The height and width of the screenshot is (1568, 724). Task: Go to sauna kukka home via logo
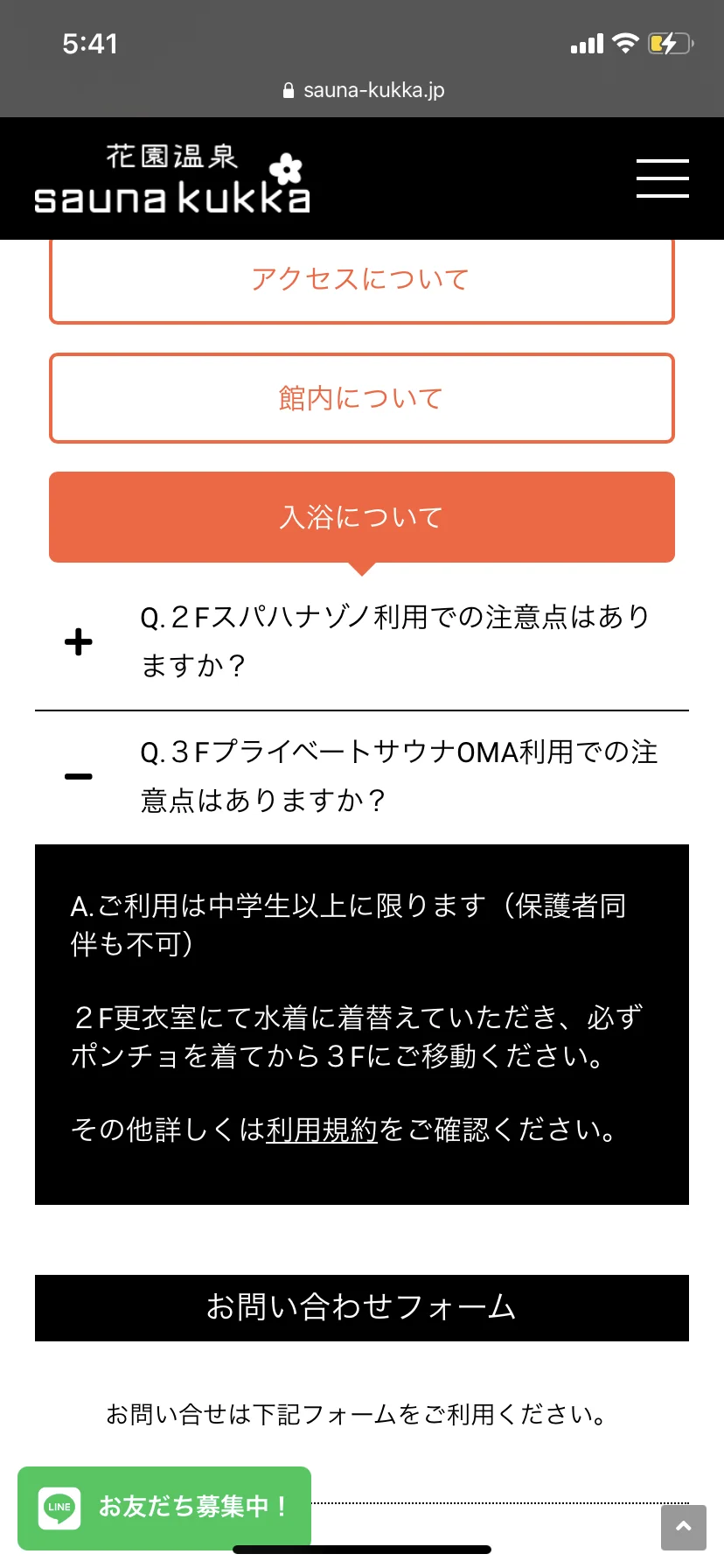point(172,180)
